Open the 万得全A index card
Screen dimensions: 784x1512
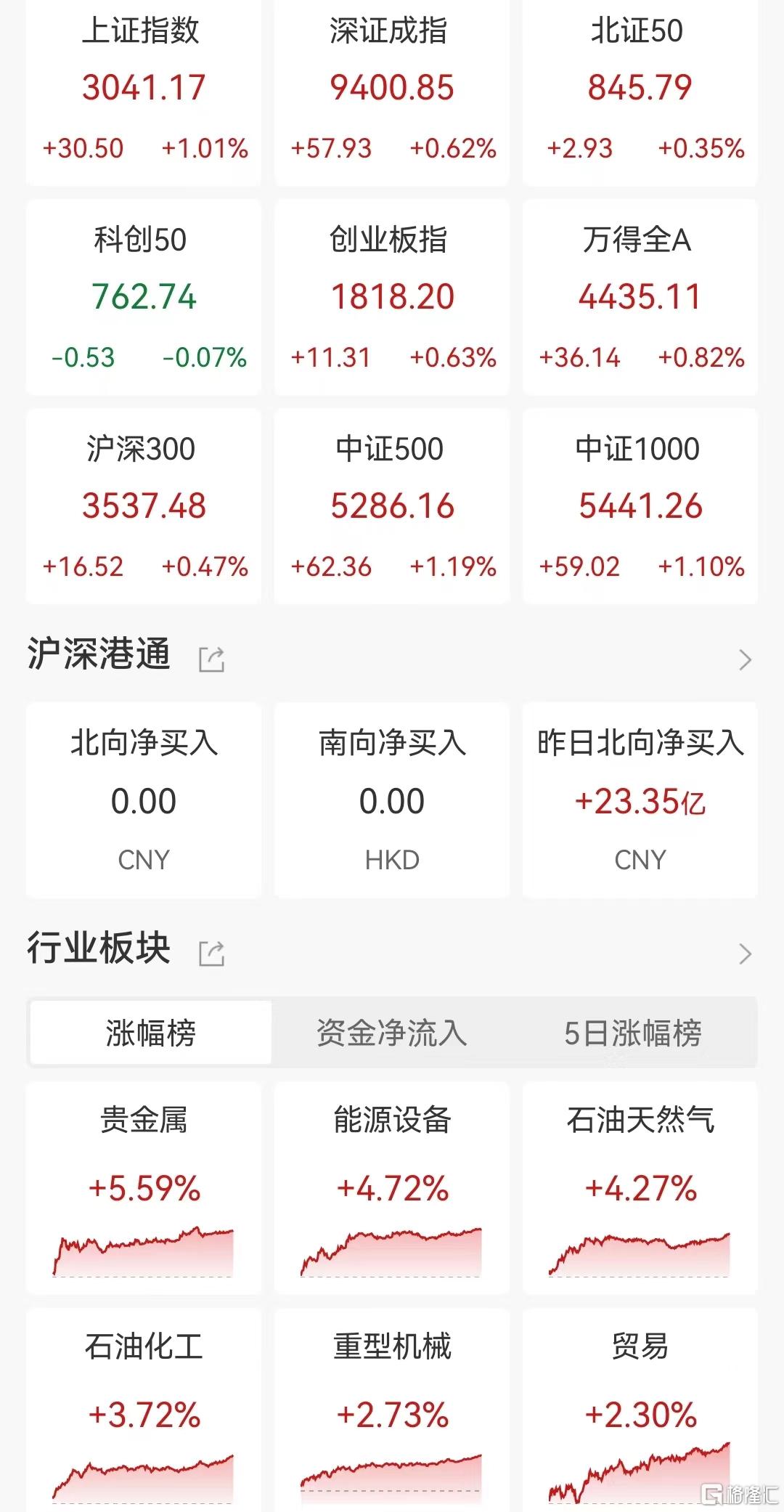[640, 298]
